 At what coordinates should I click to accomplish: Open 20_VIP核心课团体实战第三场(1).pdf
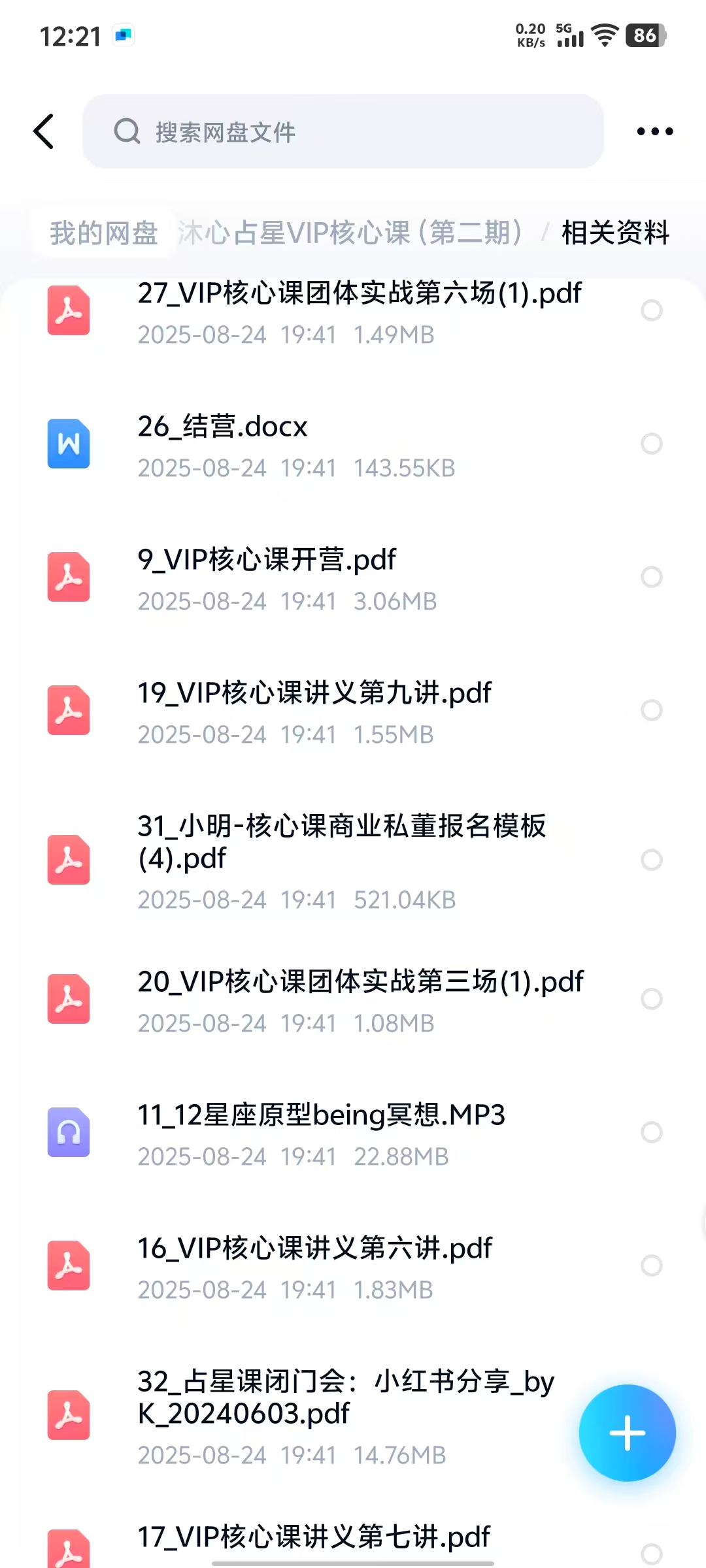pyautogui.click(x=360, y=1000)
